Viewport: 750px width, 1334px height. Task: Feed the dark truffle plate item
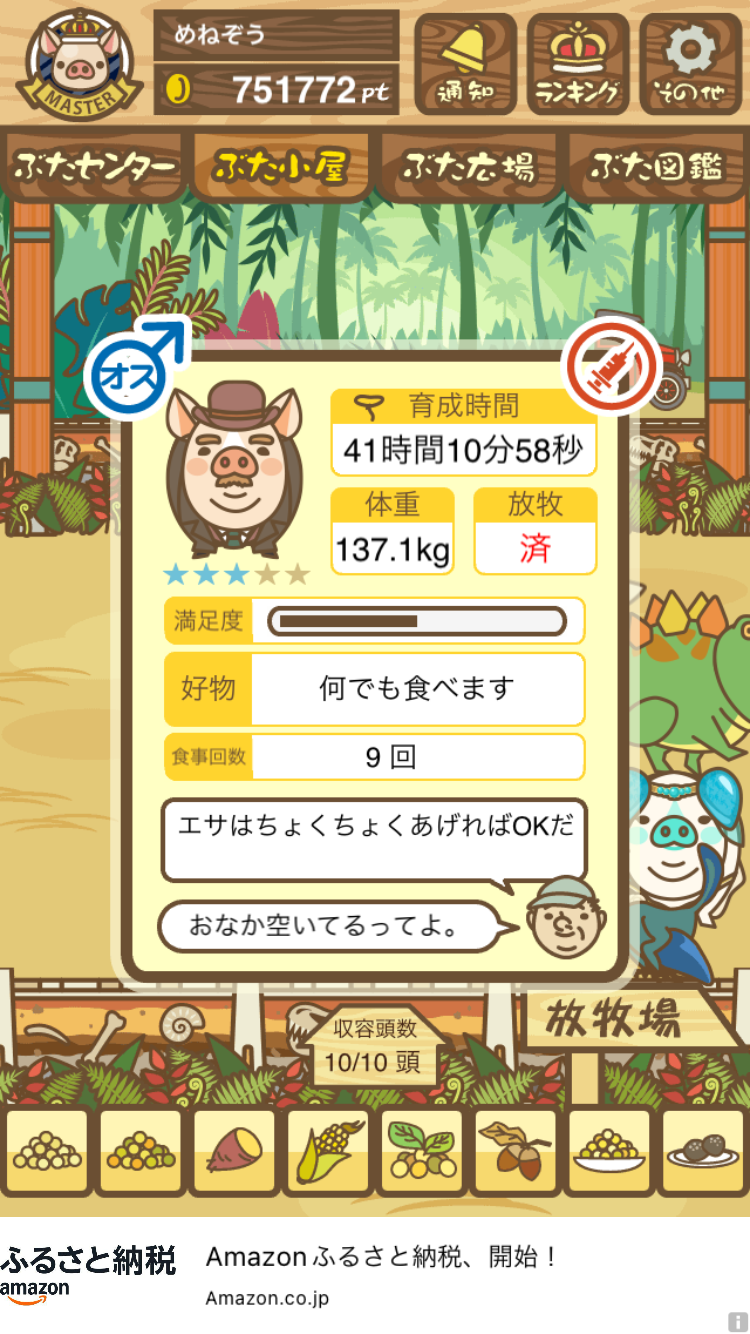click(703, 1153)
